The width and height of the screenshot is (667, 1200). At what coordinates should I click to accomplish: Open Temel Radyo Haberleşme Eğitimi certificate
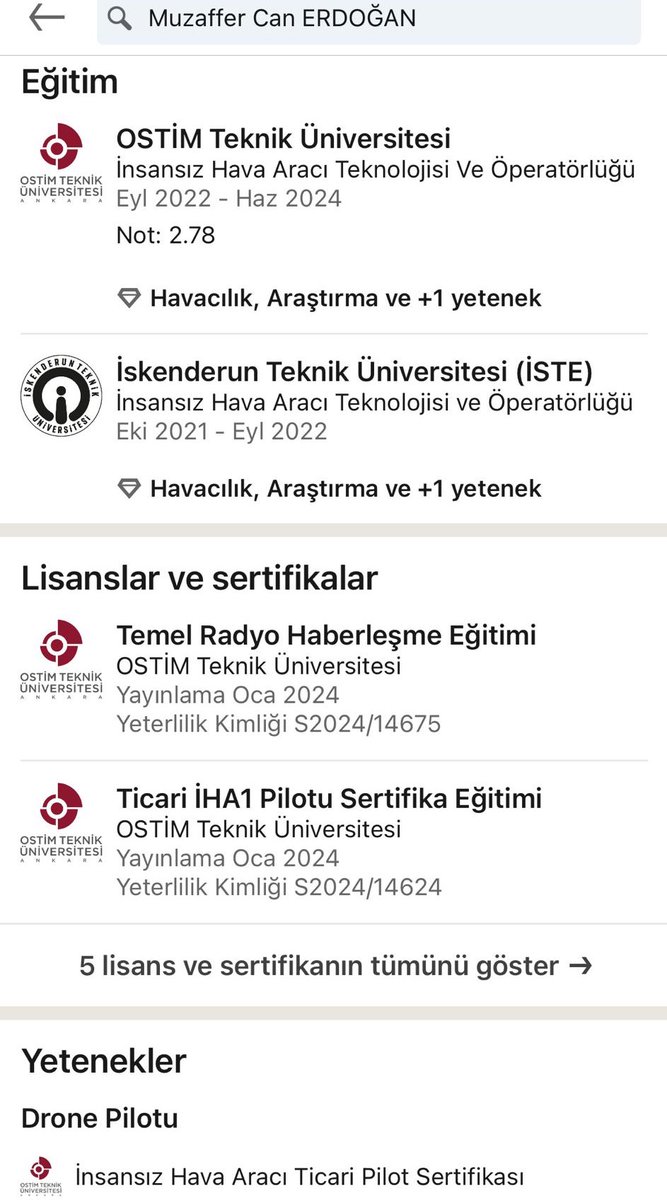(x=334, y=678)
